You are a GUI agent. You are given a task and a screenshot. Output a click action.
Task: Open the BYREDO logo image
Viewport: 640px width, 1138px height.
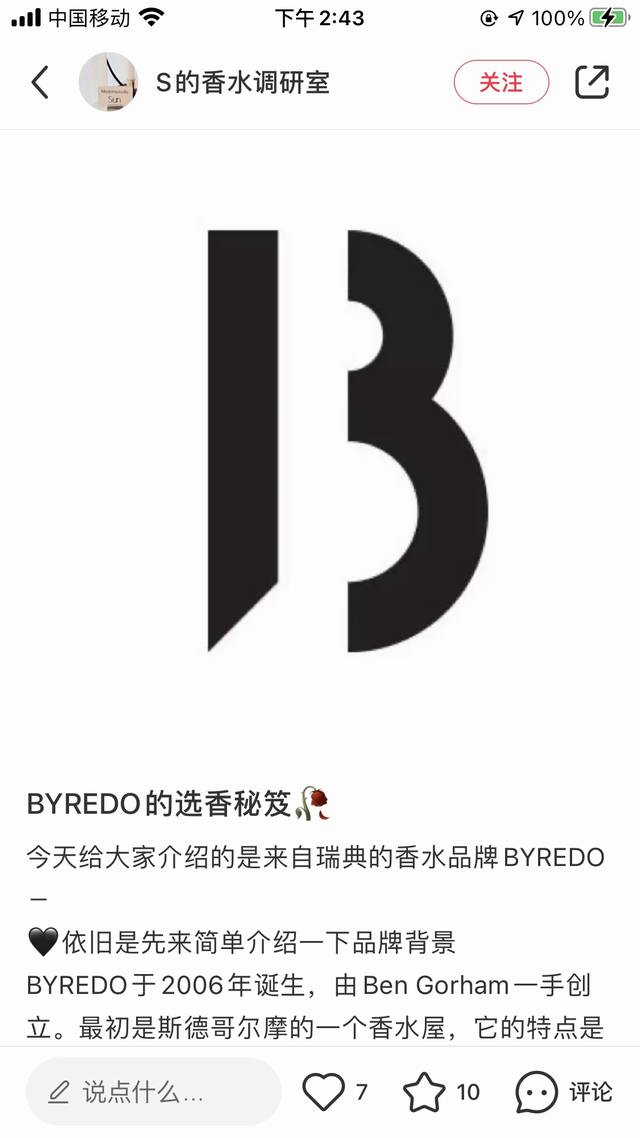(x=320, y=441)
